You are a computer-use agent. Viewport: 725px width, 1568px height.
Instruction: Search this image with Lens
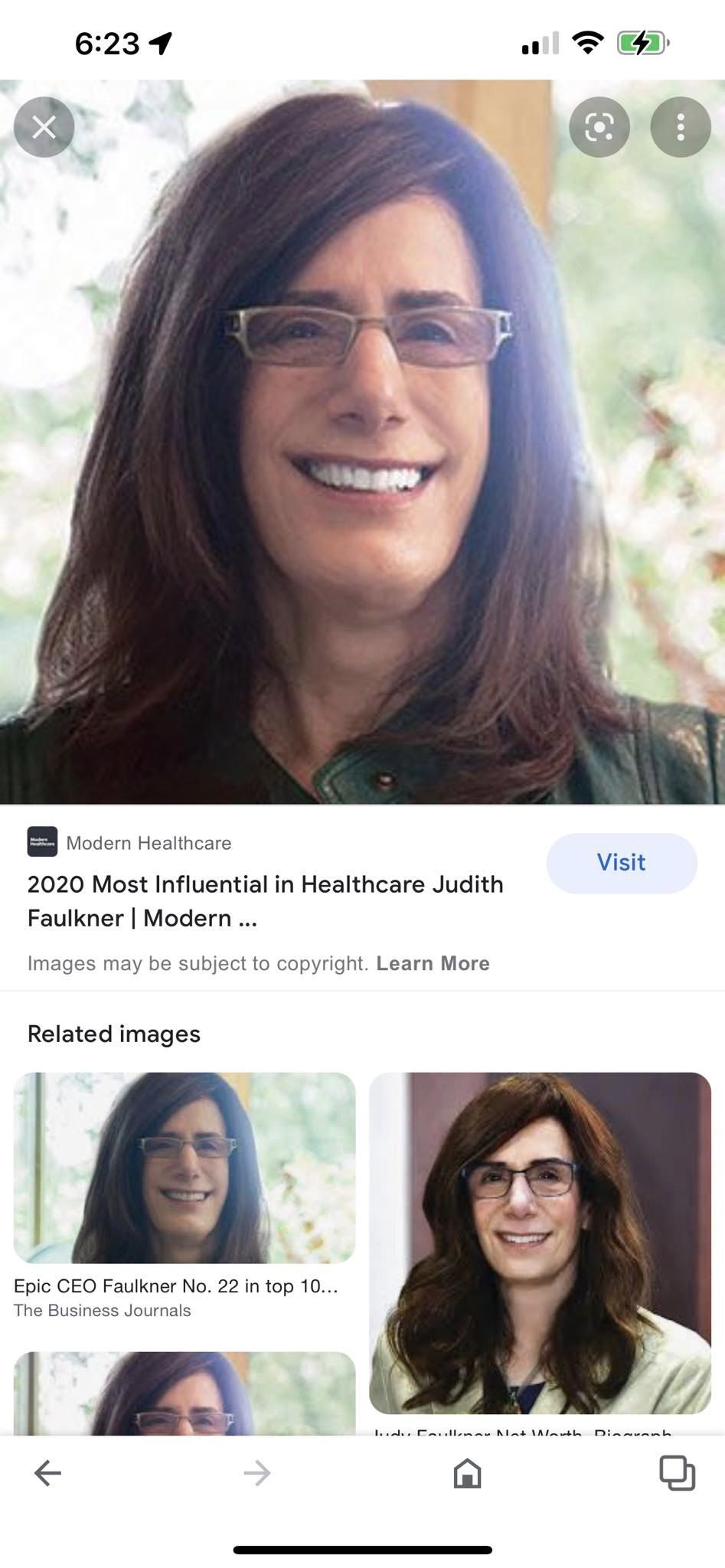pyautogui.click(x=599, y=127)
